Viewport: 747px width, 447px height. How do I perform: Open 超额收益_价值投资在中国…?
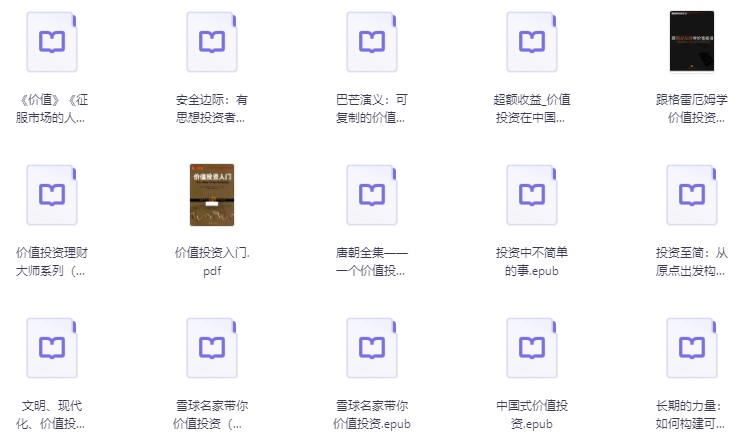pyautogui.click(x=532, y=42)
